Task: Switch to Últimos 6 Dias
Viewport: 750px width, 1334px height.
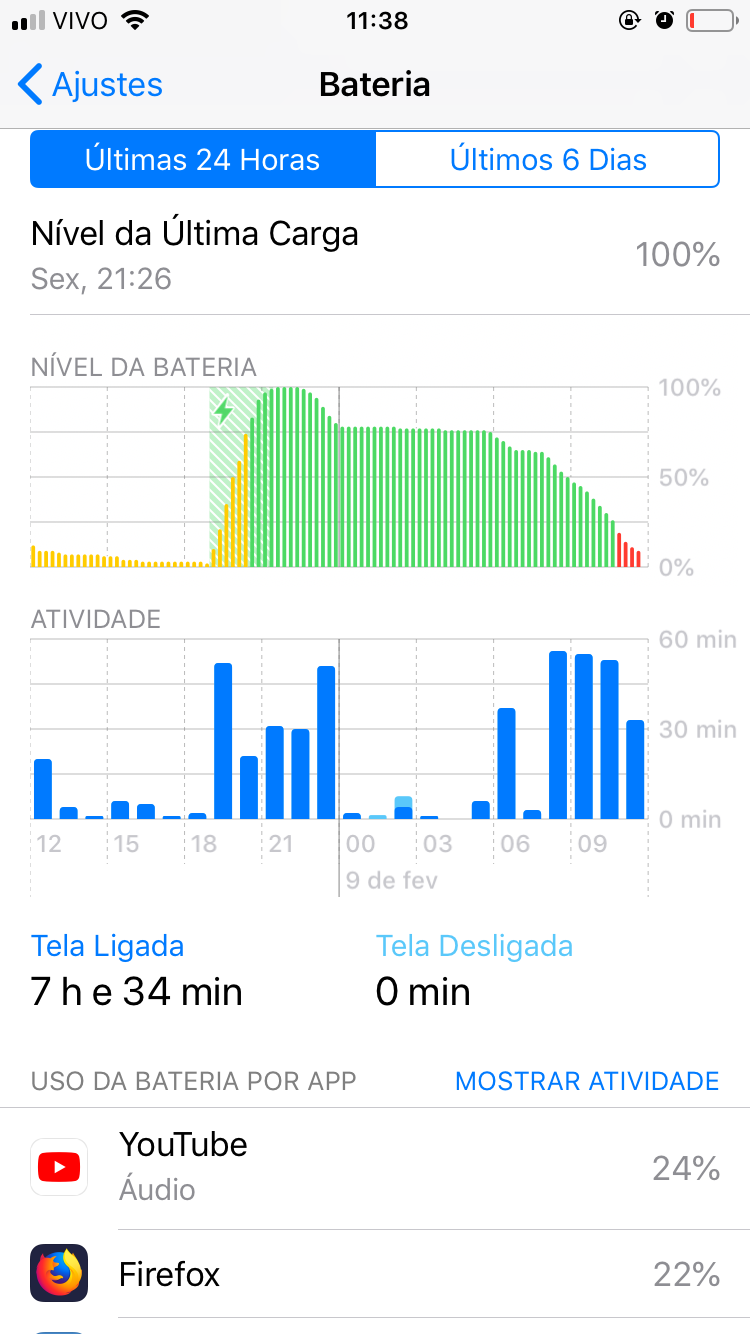Action: pos(547,160)
